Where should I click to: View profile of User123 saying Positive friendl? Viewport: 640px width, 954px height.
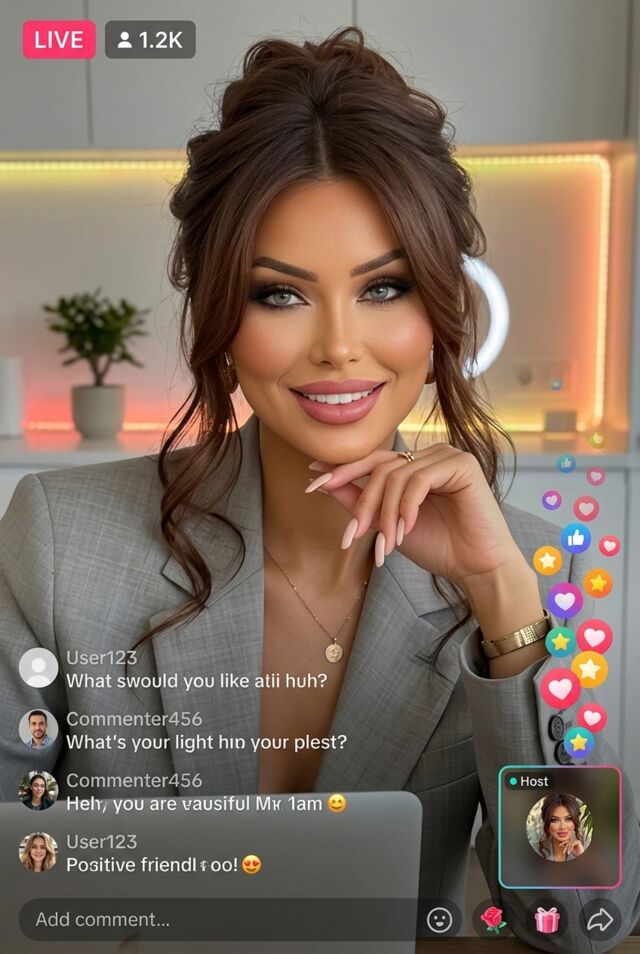tap(38, 852)
